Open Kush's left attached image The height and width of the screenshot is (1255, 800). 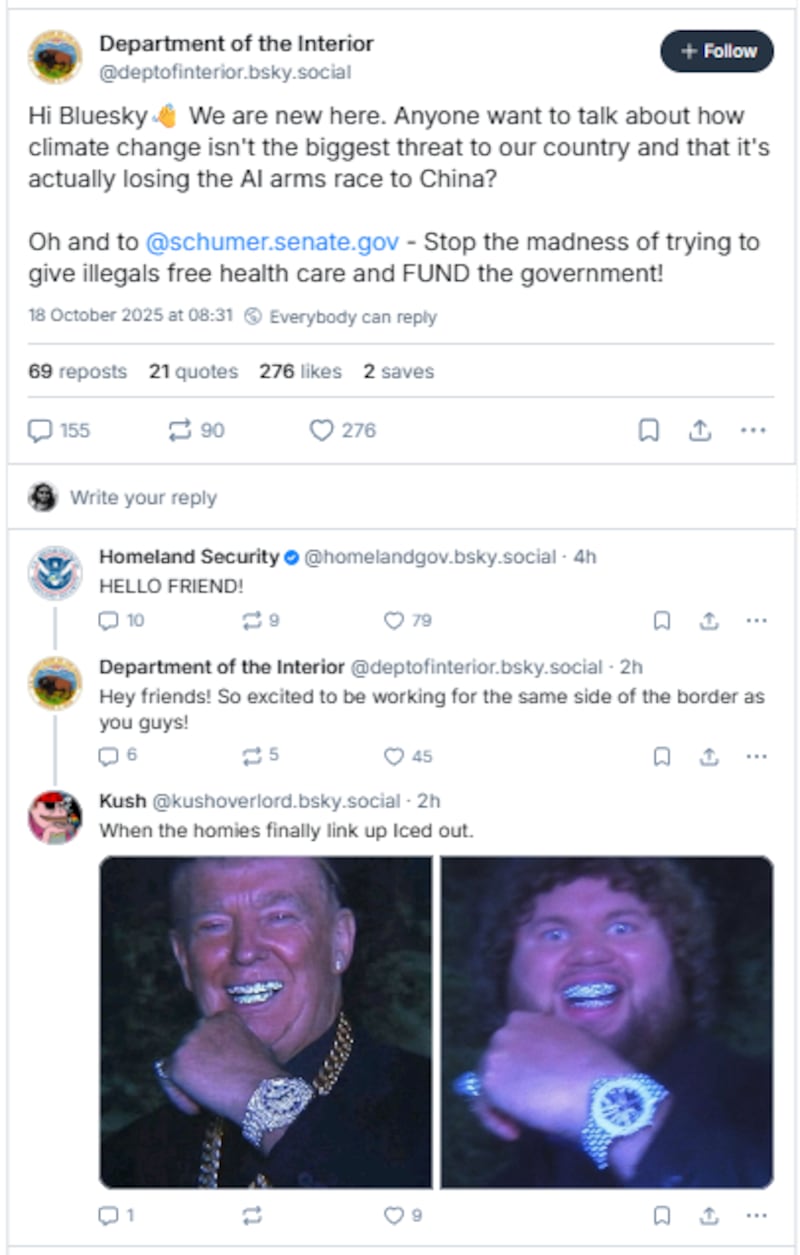(266, 1021)
